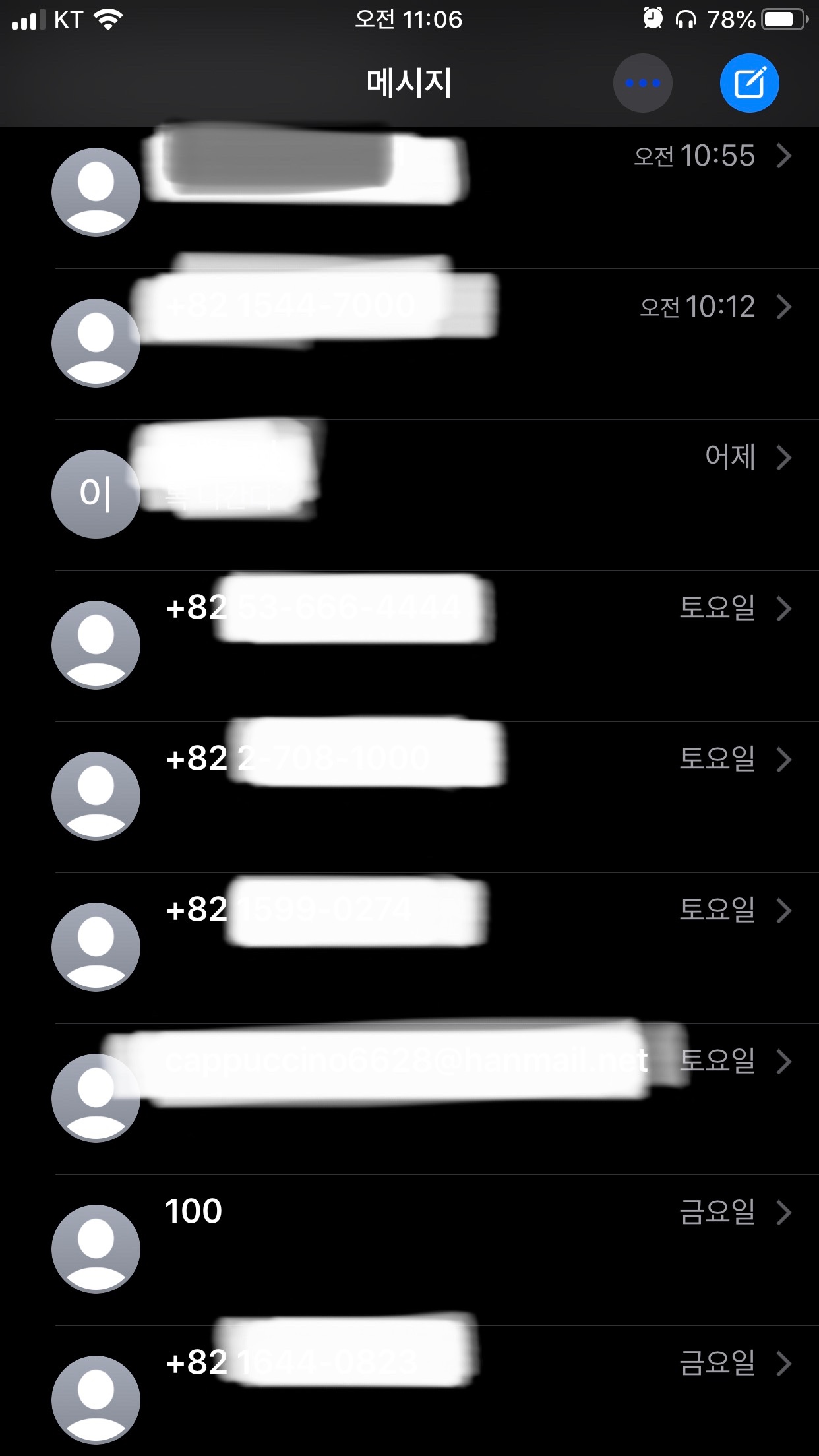Compose a new message
The image size is (819, 1456).
pyautogui.click(x=749, y=83)
